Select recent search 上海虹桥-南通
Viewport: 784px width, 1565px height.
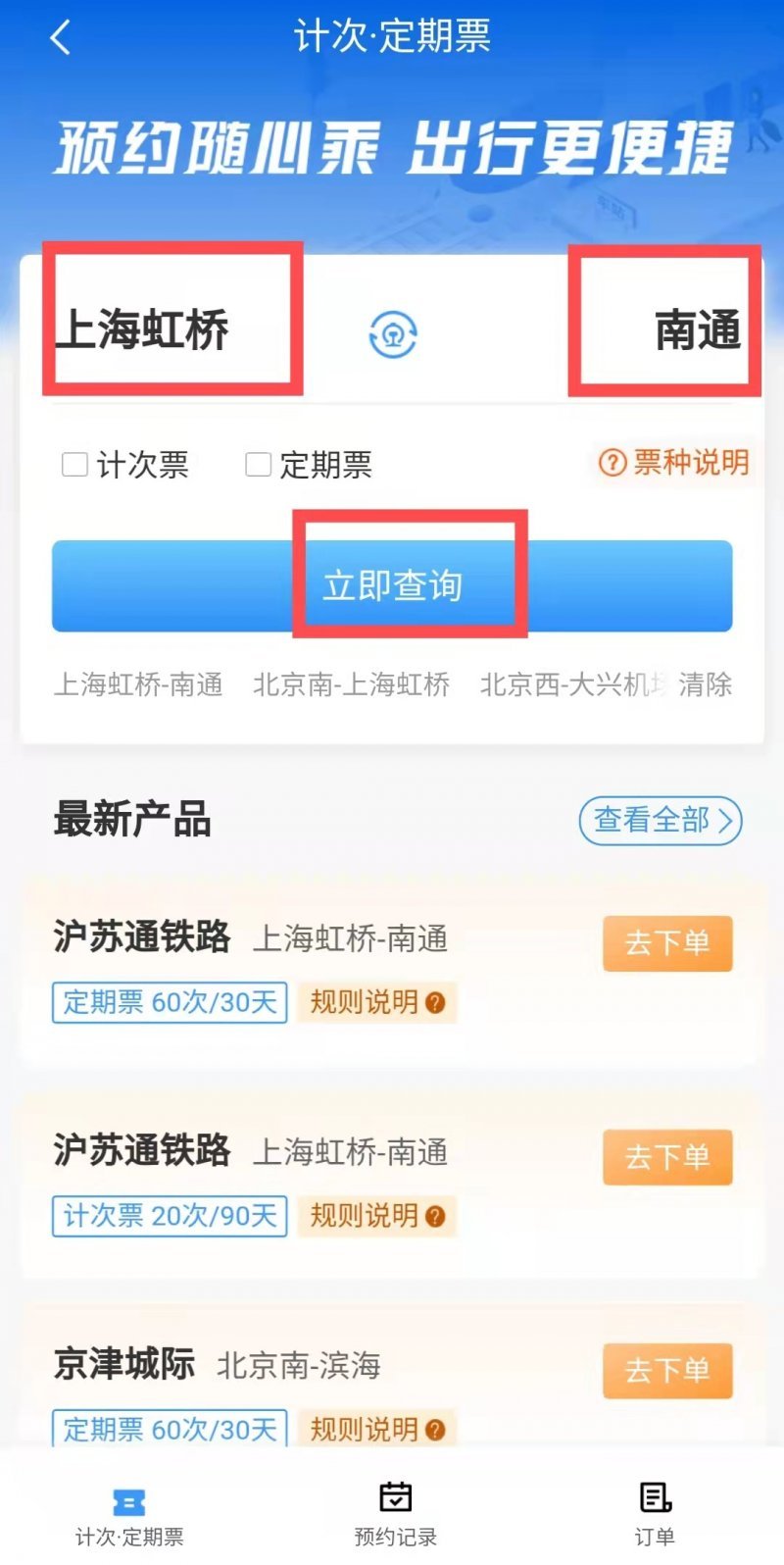(x=138, y=684)
